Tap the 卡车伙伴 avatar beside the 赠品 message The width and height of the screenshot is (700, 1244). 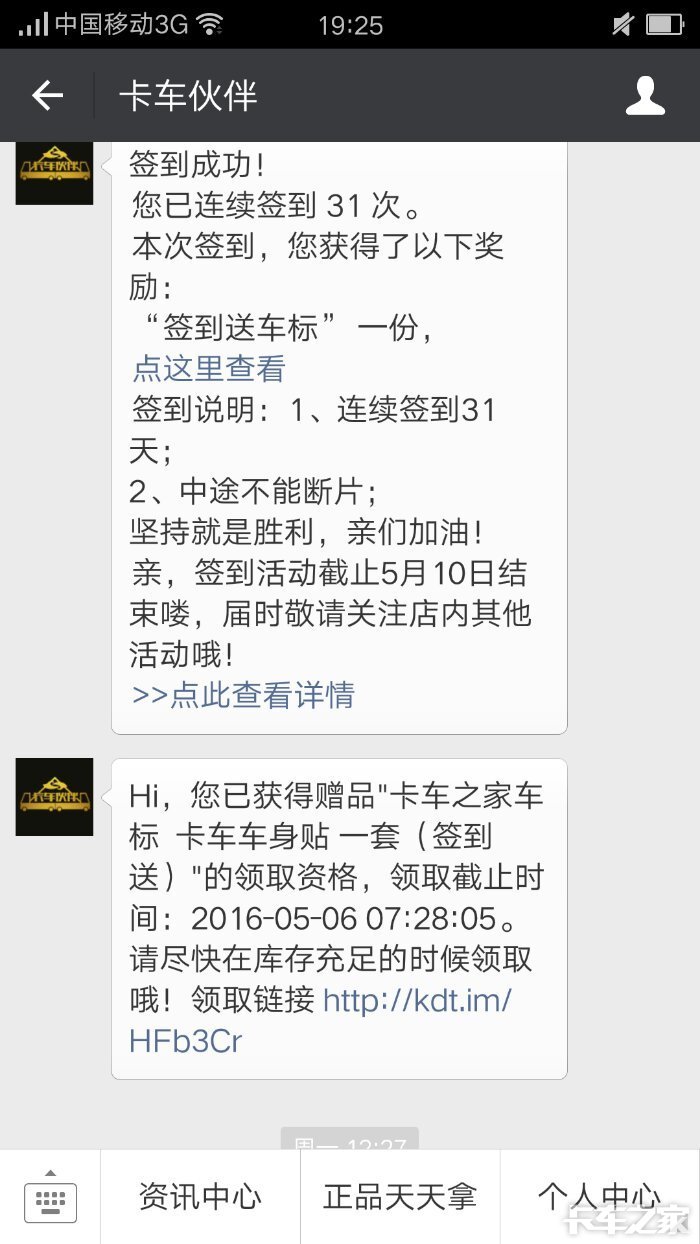point(54,797)
